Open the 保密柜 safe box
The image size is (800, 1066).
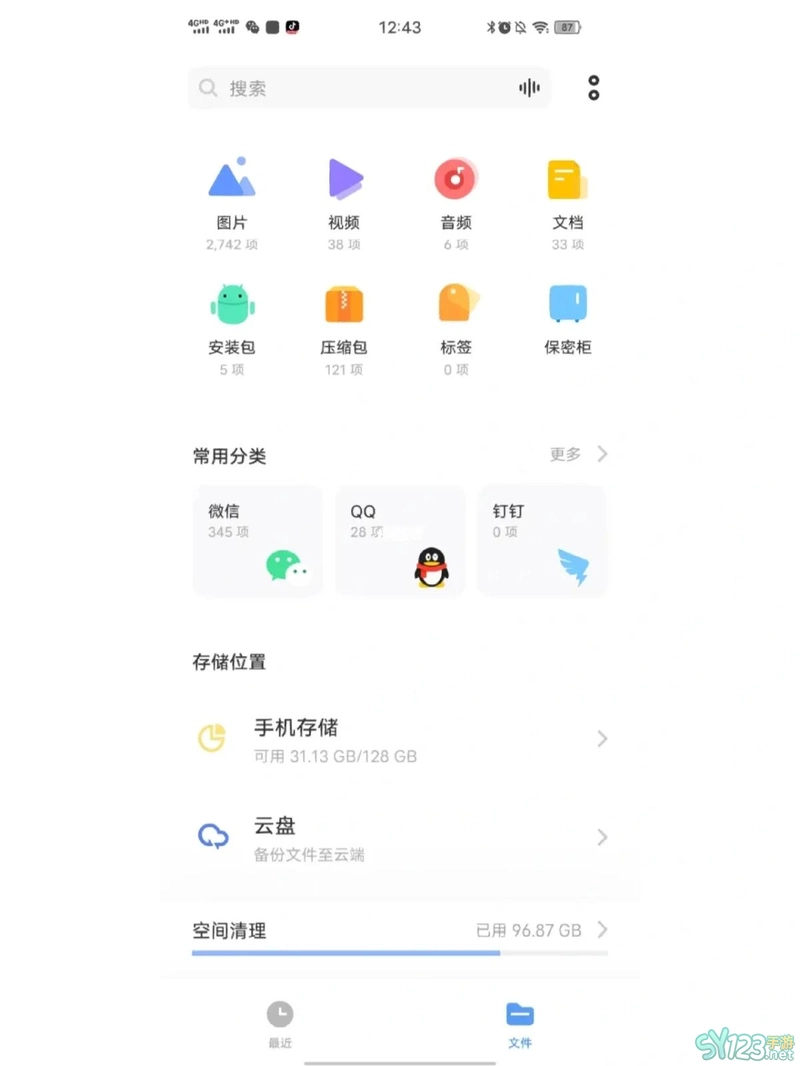[x=567, y=322]
